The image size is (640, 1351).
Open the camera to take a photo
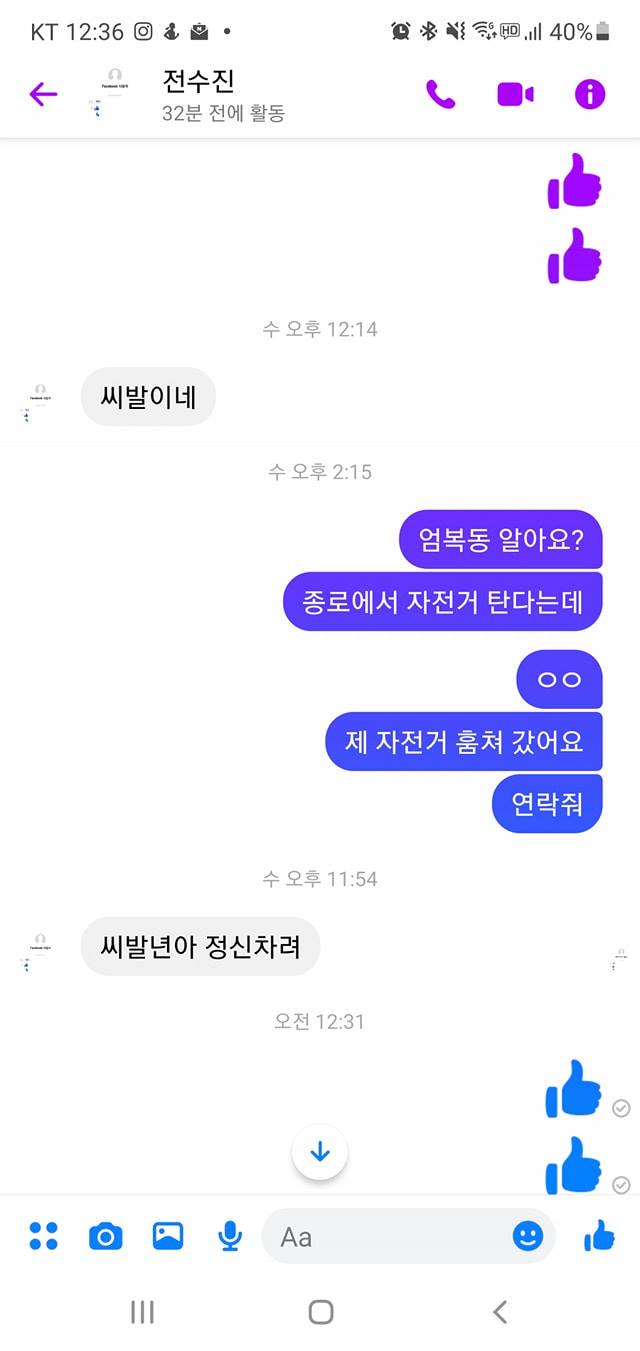[x=105, y=1237]
